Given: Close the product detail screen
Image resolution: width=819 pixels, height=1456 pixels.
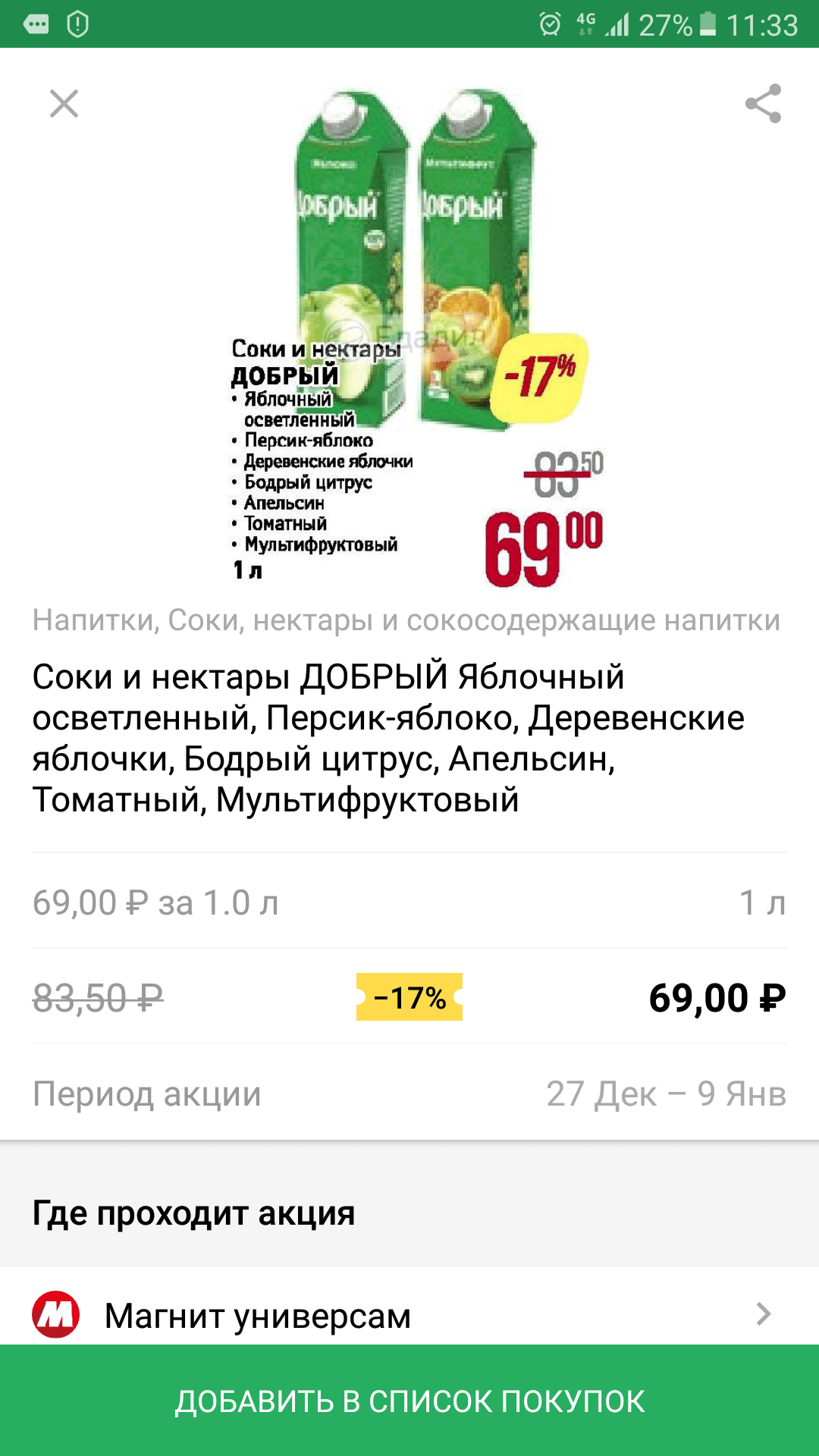Looking at the screenshot, I should click(x=64, y=104).
